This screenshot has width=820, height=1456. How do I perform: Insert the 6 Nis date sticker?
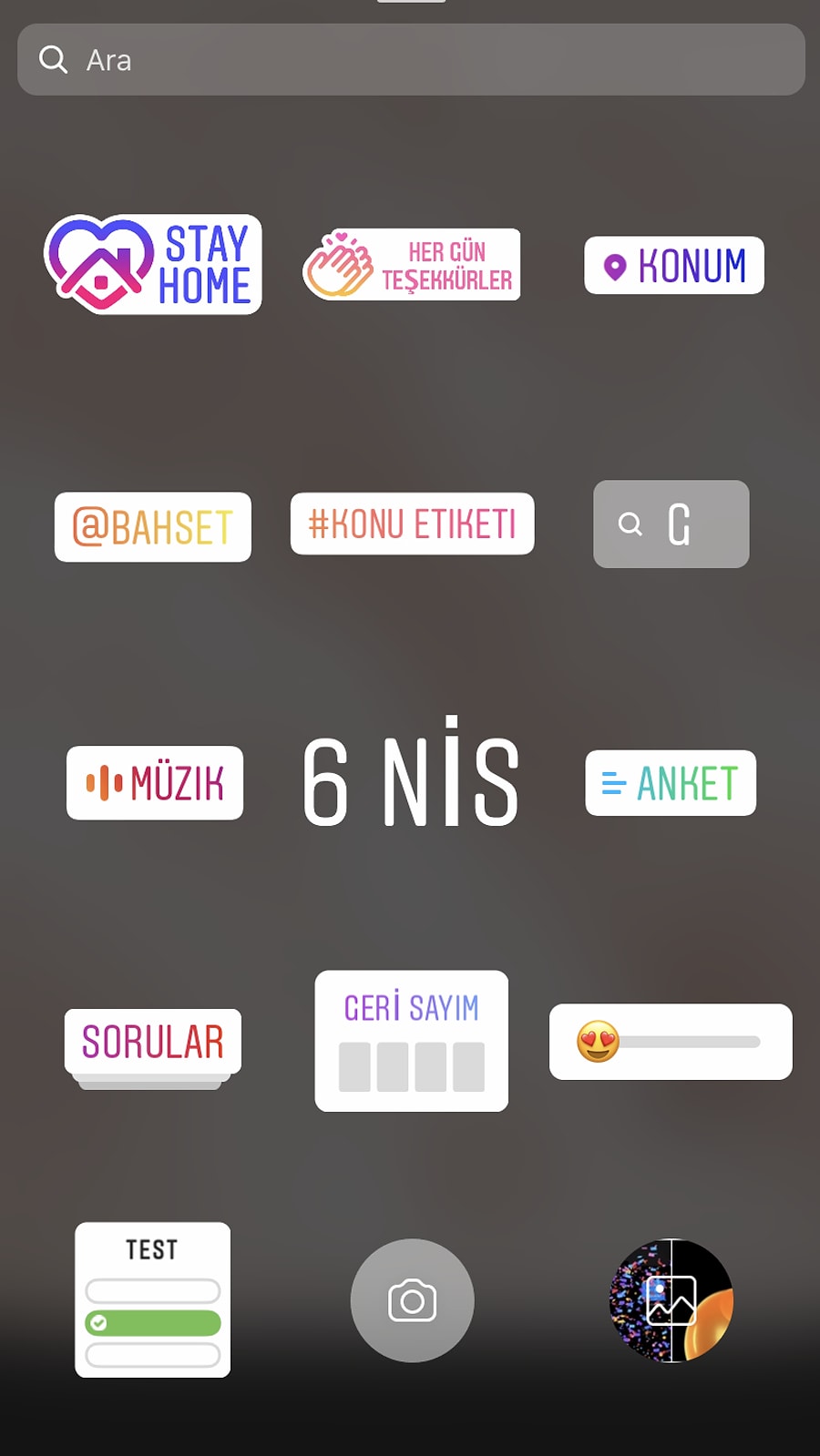[411, 779]
